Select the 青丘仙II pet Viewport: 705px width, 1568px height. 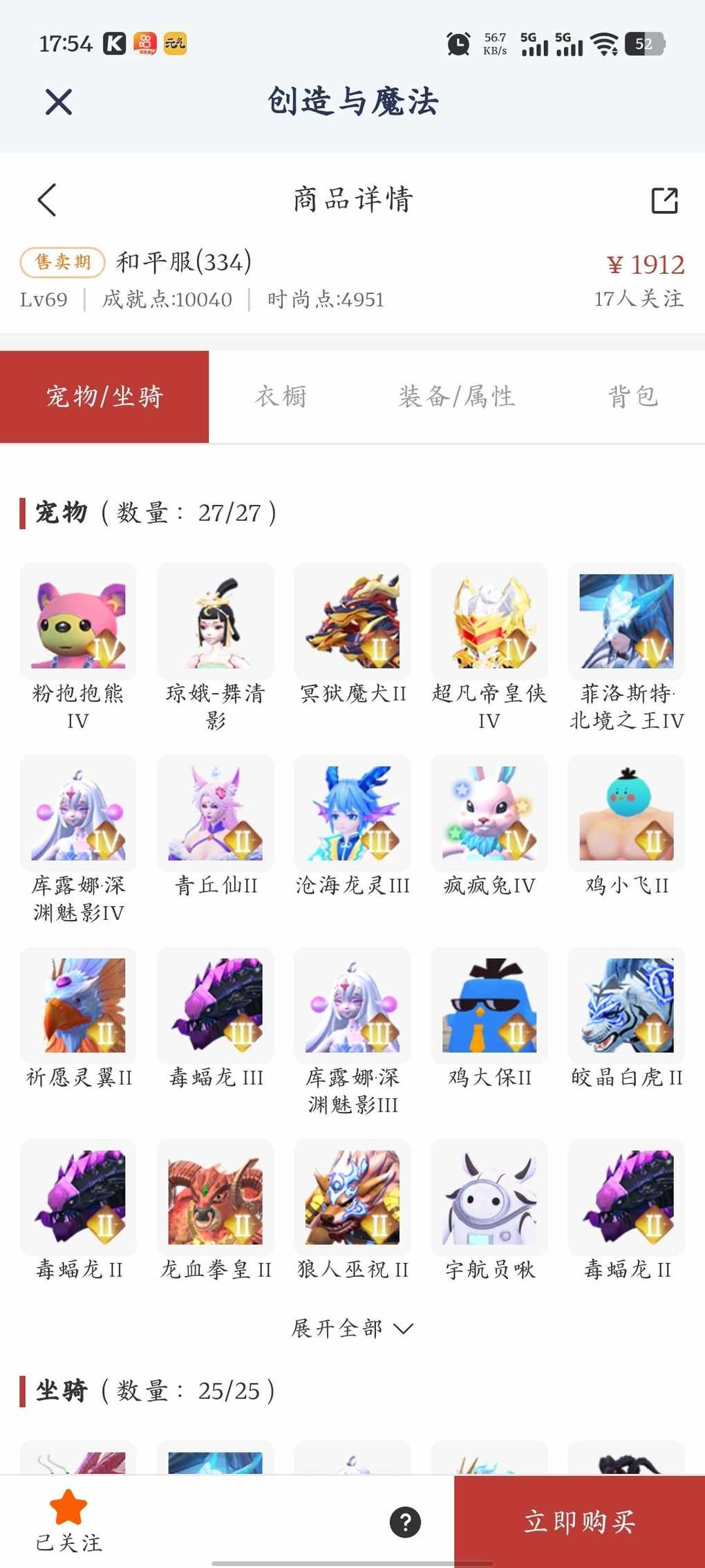click(x=216, y=813)
